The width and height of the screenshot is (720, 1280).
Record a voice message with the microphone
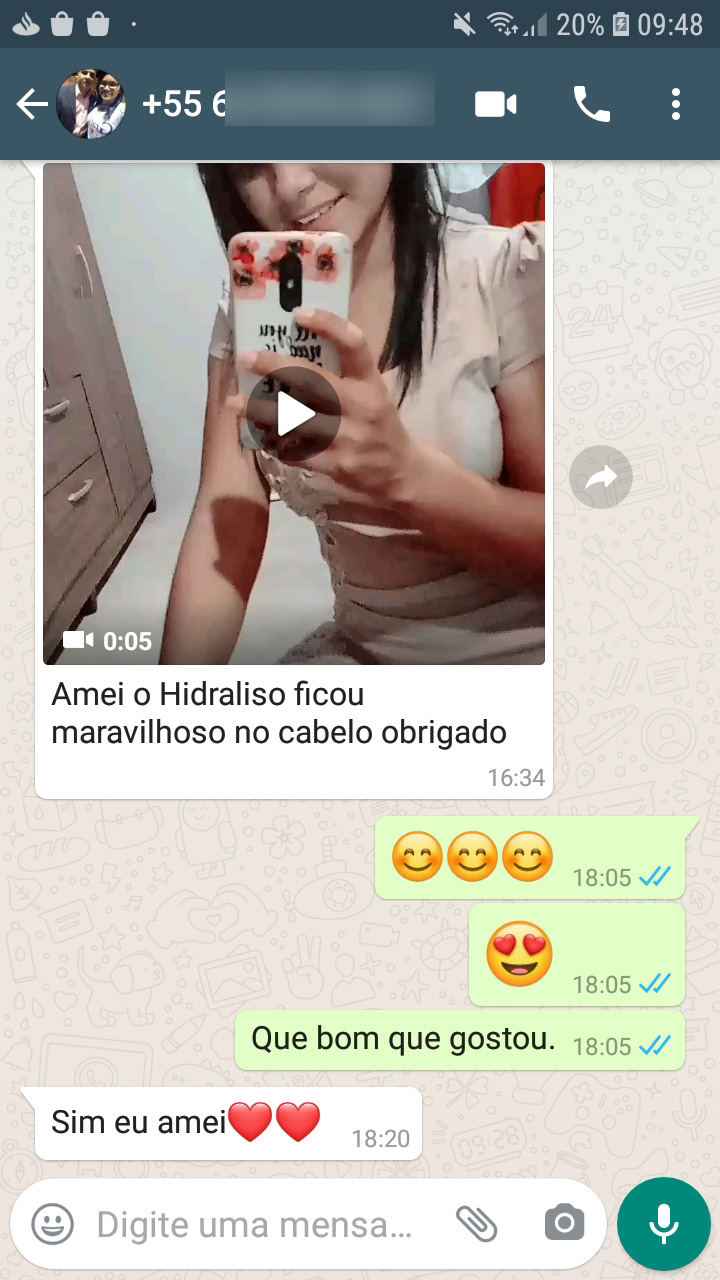click(x=663, y=1222)
